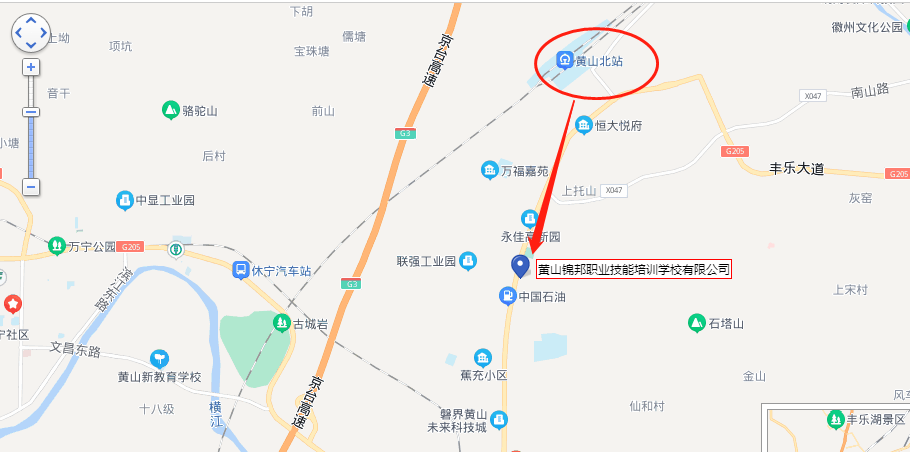910x452 pixels.
Task: Open the 石塔山 scenic spot icon
Action: [696, 322]
